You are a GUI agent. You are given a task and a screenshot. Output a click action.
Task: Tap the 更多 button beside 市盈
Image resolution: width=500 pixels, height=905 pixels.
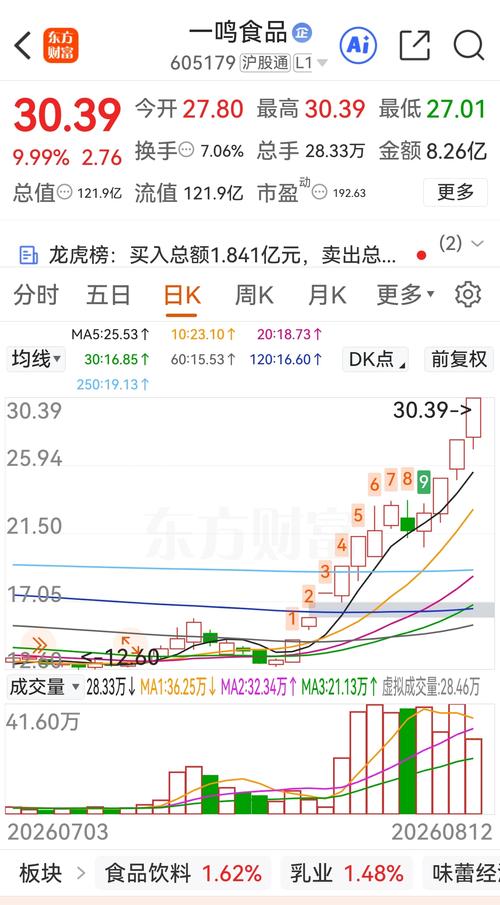pos(456,192)
